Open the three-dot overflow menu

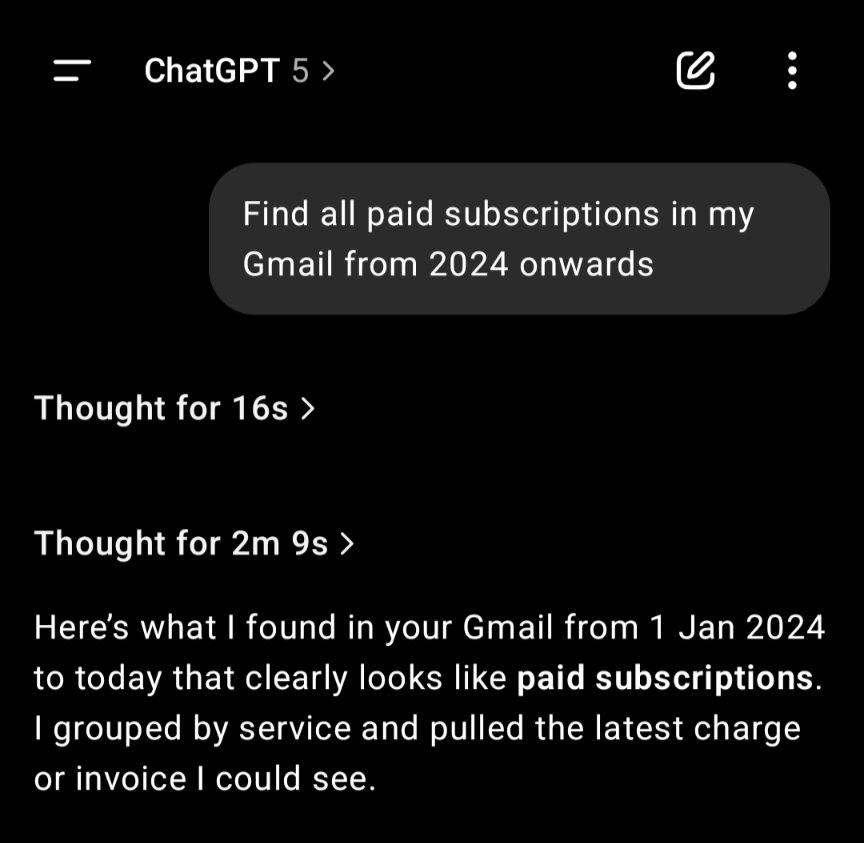point(792,71)
